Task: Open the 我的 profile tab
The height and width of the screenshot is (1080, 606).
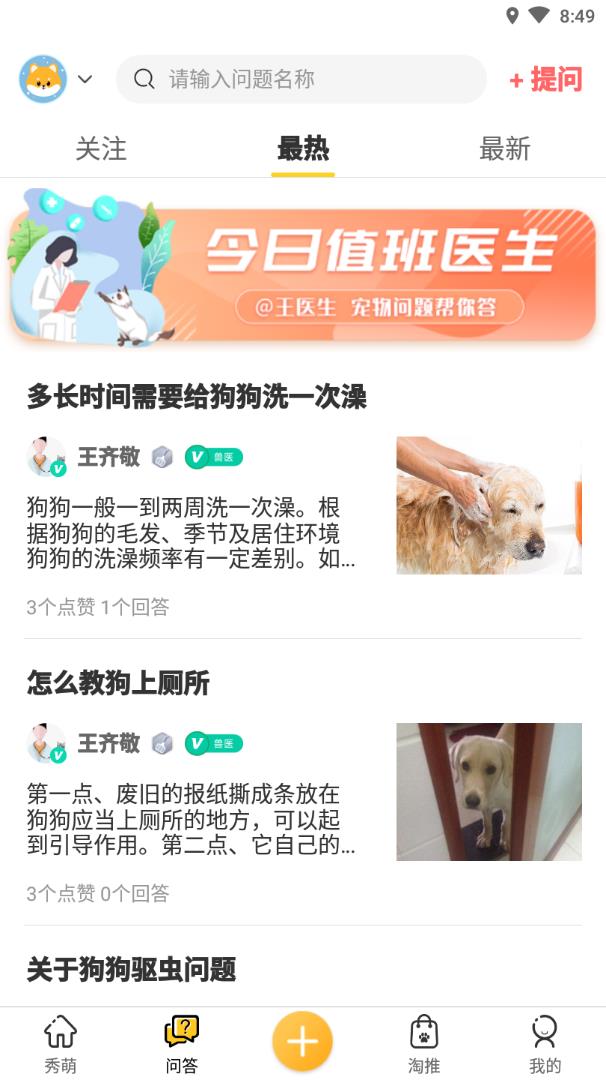Action: point(544,1043)
